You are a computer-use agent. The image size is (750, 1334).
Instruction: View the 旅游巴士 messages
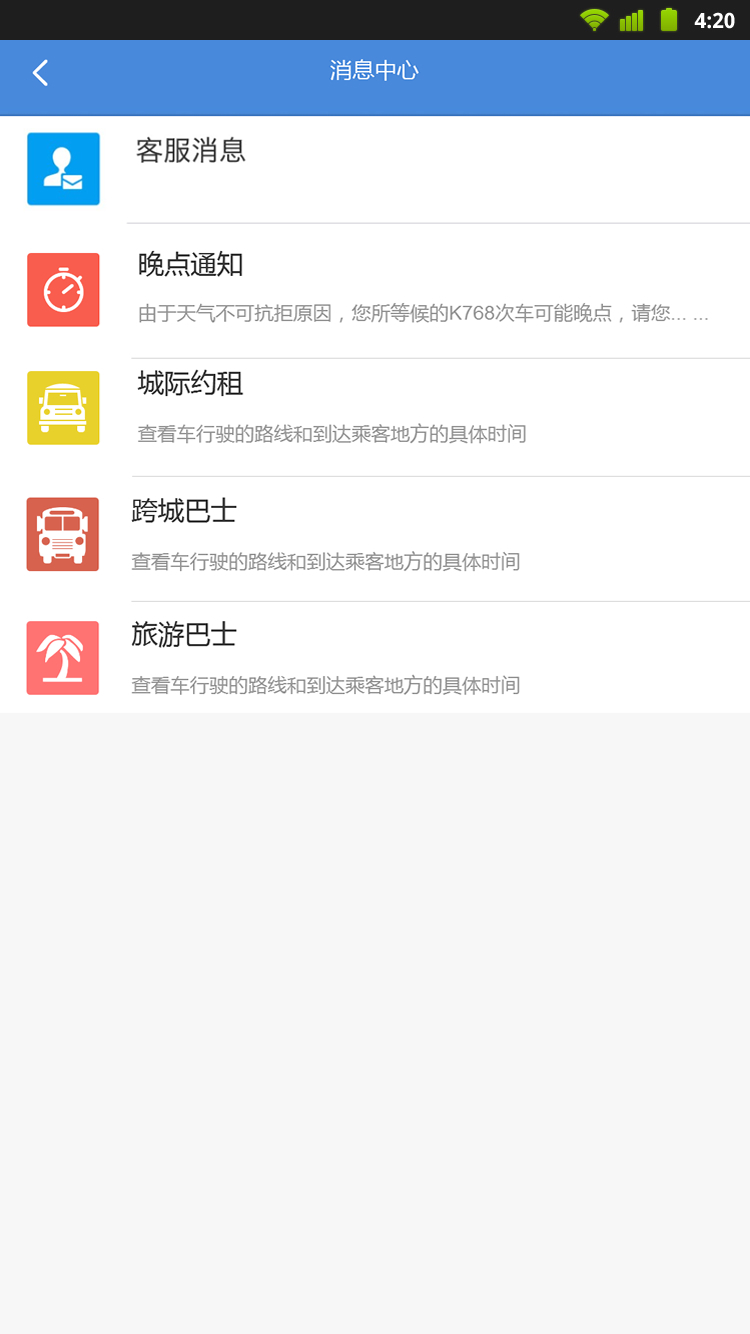(375, 658)
